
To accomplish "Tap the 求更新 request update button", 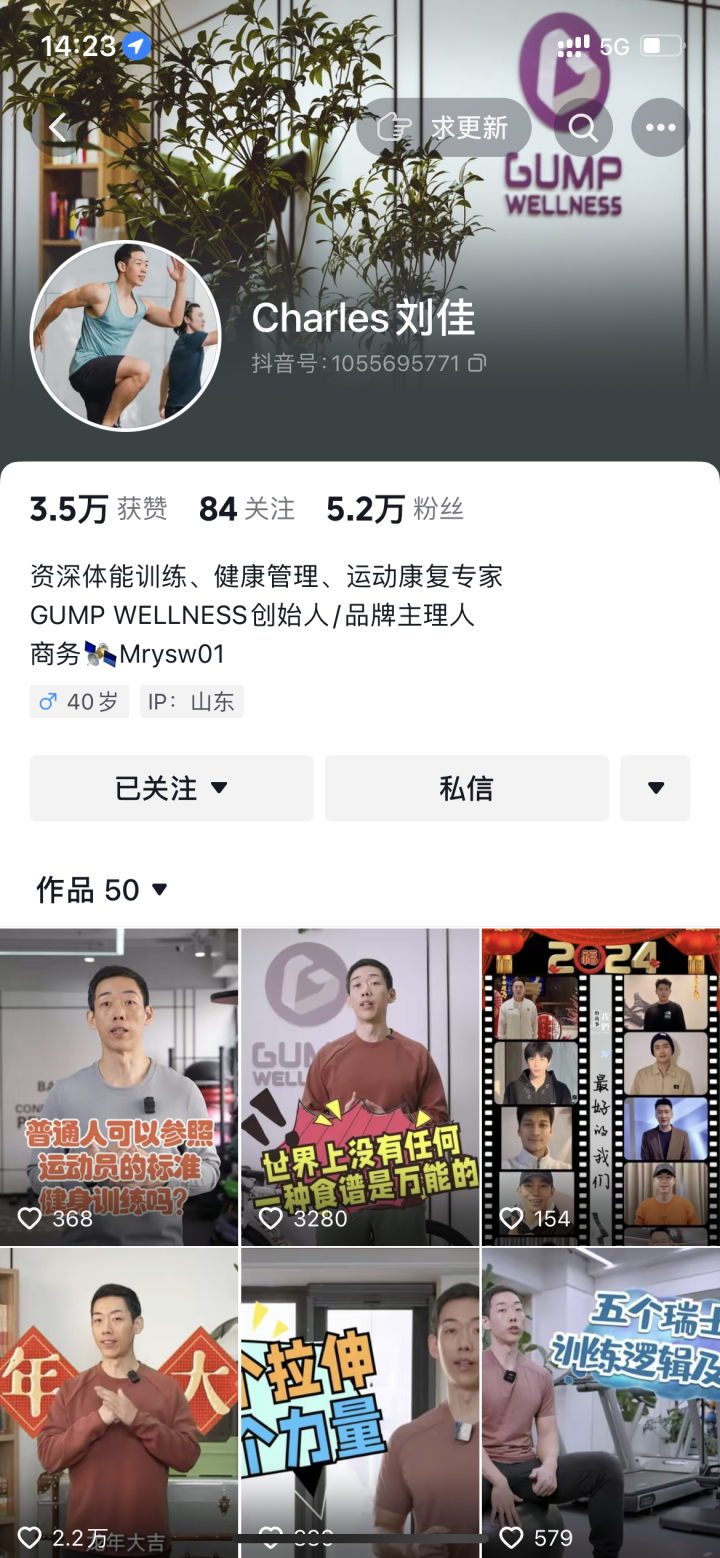I will (443, 127).
